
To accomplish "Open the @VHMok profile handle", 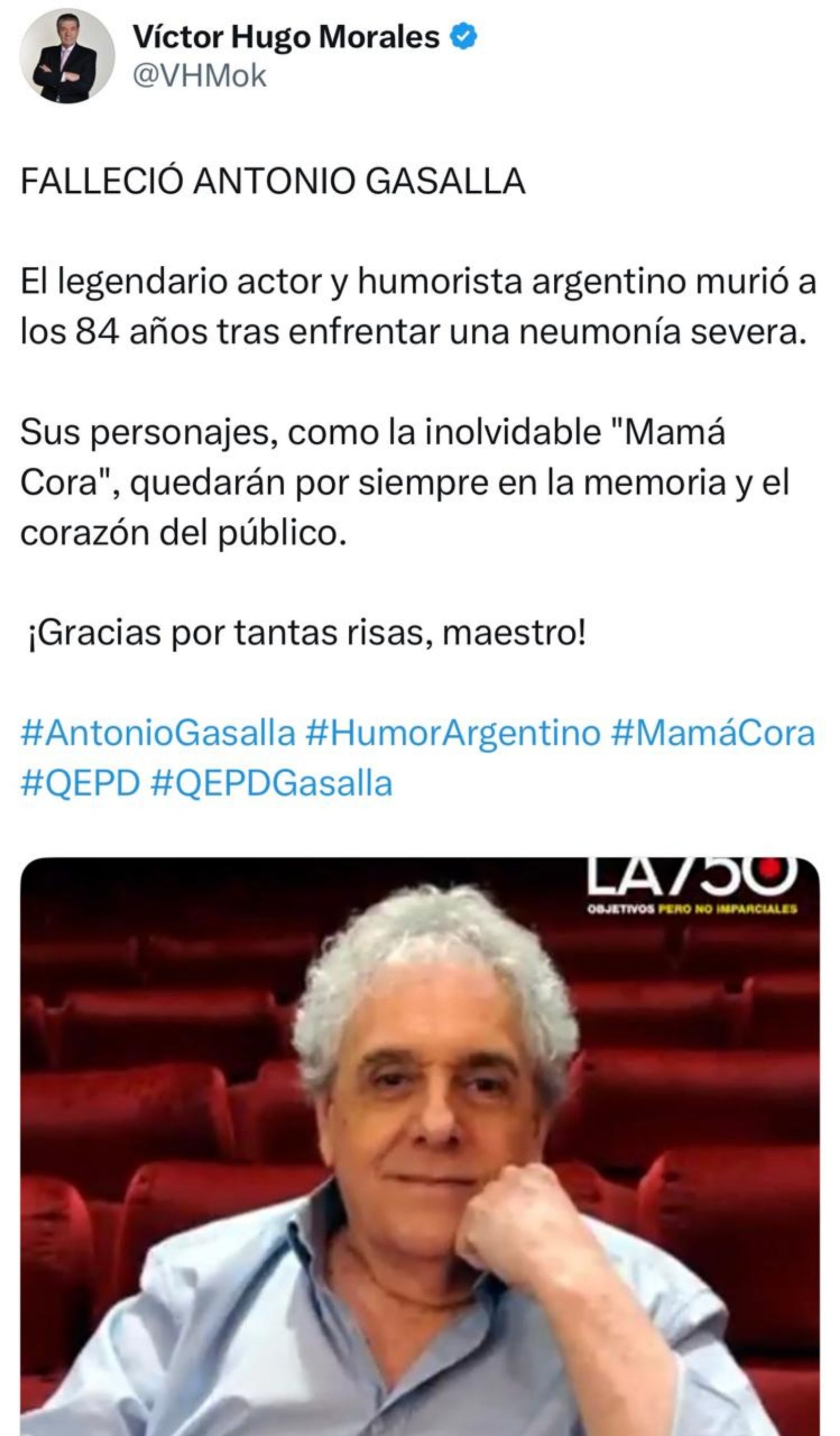I will (199, 76).
